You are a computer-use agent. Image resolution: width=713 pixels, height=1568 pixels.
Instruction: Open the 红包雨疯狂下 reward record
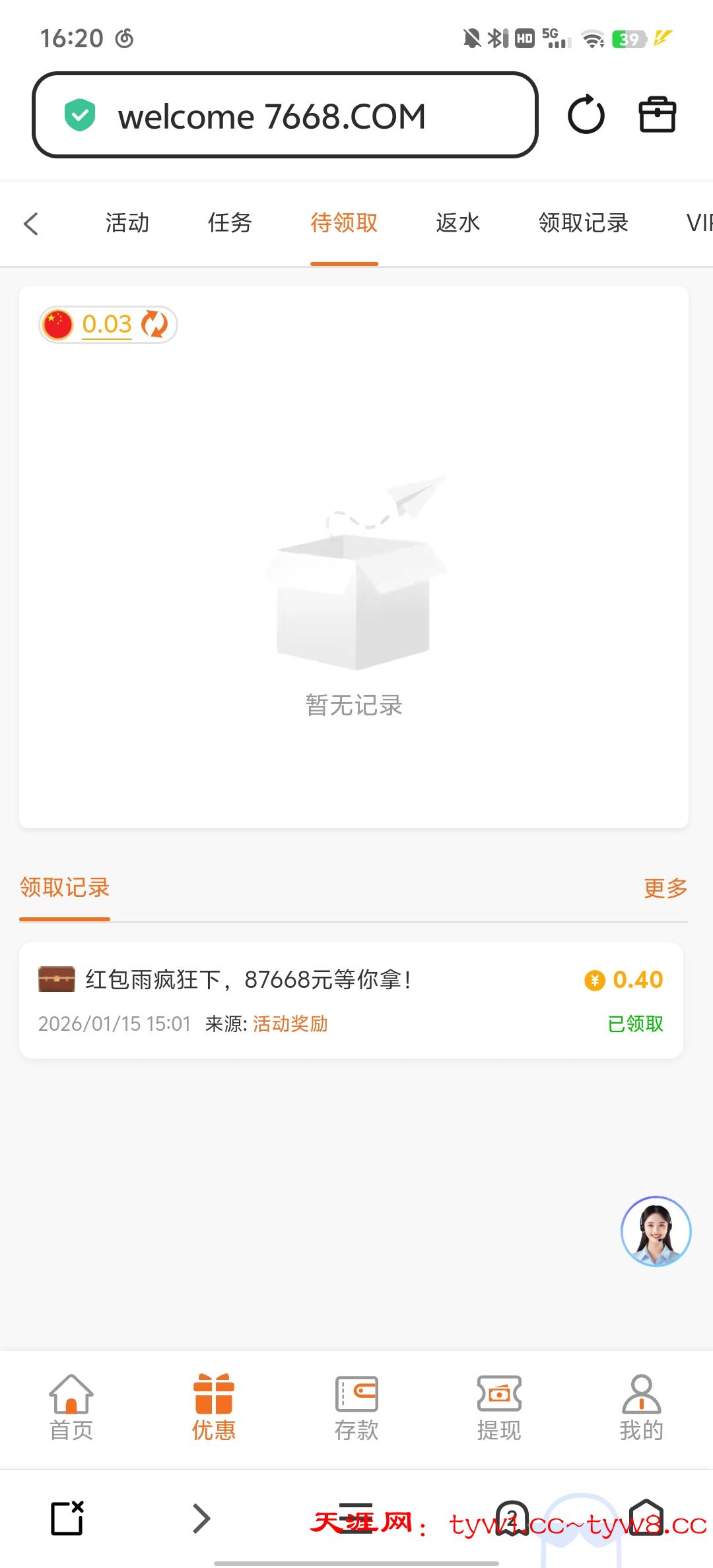coord(351,1000)
